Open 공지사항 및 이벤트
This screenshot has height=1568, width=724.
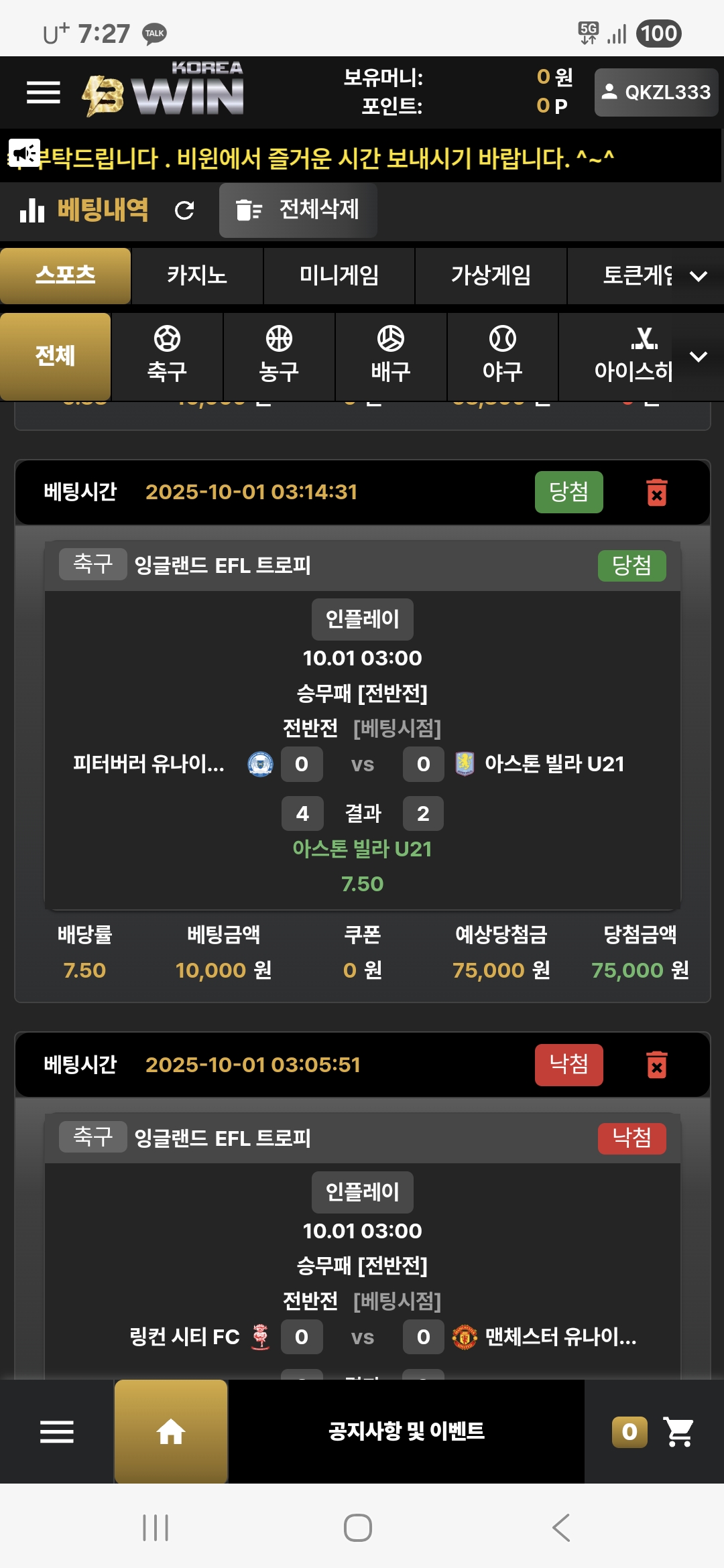[x=406, y=1431]
